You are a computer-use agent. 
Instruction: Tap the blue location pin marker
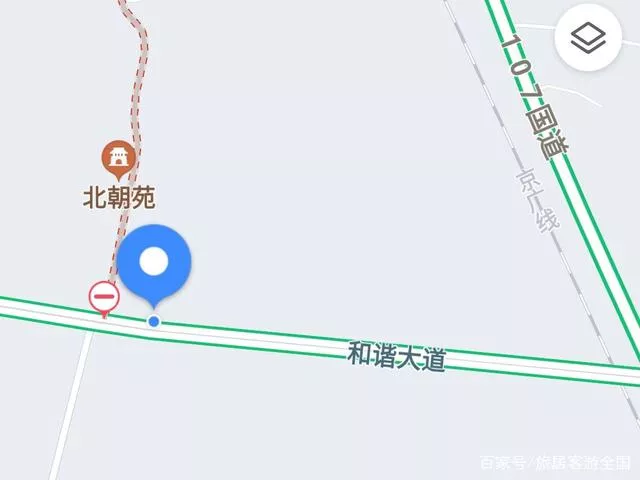pyautogui.click(x=154, y=262)
